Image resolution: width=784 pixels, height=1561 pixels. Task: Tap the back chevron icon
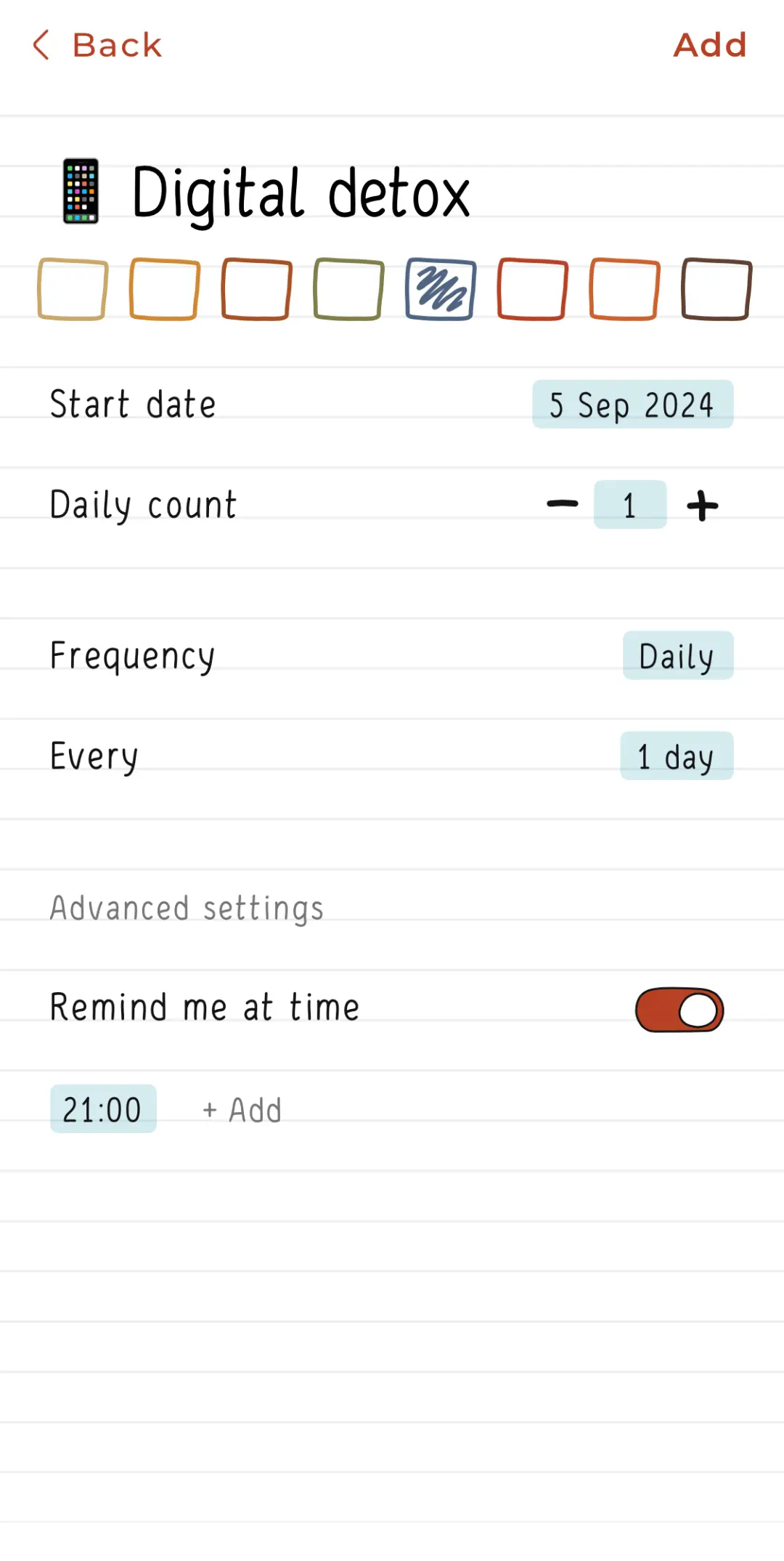(x=41, y=45)
